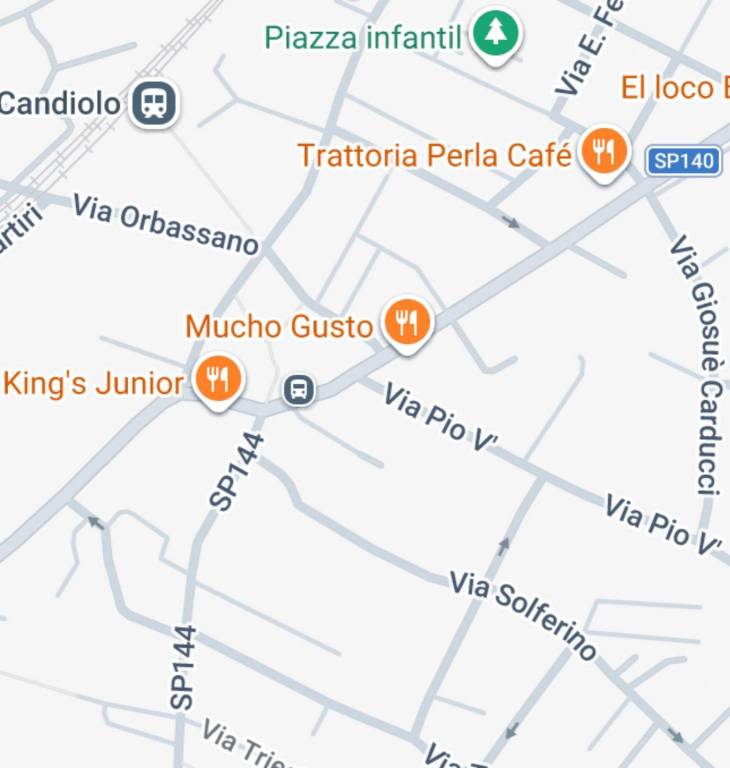This screenshot has width=730, height=768.
Task: Tap the King's Junior restaurant pin
Action: [x=217, y=379]
